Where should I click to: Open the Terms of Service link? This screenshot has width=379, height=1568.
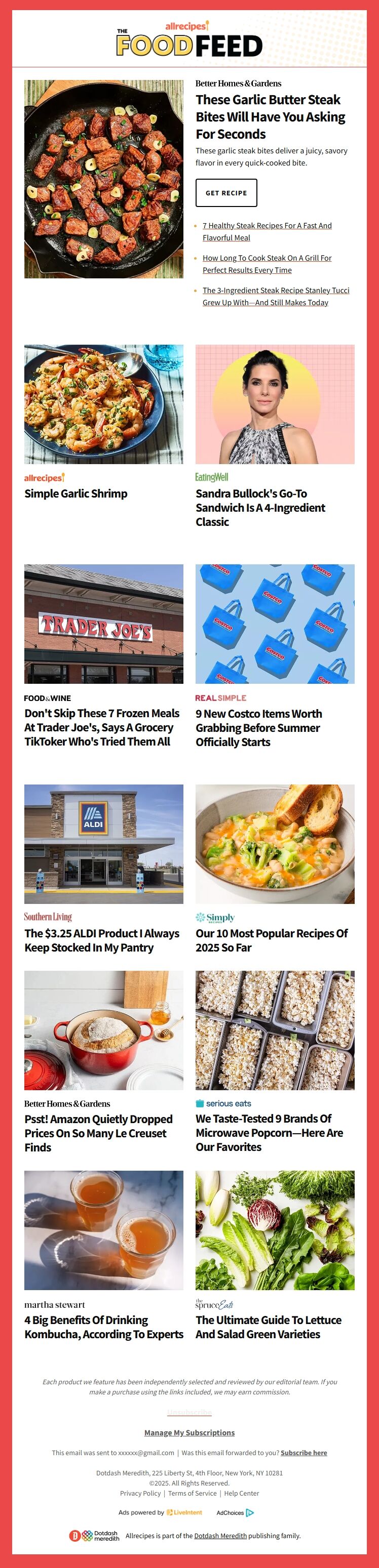(192, 1493)
